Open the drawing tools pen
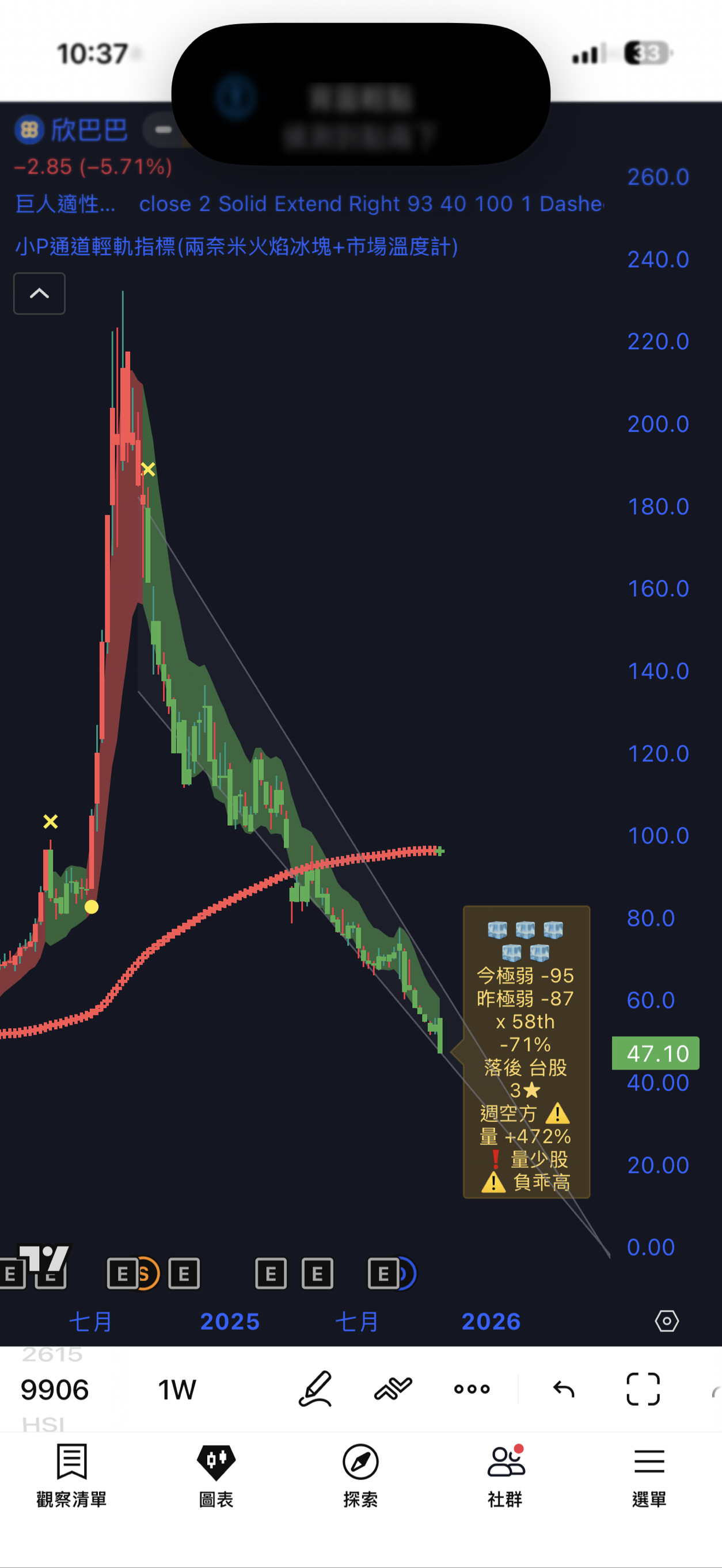 (x=315, y=1388)
